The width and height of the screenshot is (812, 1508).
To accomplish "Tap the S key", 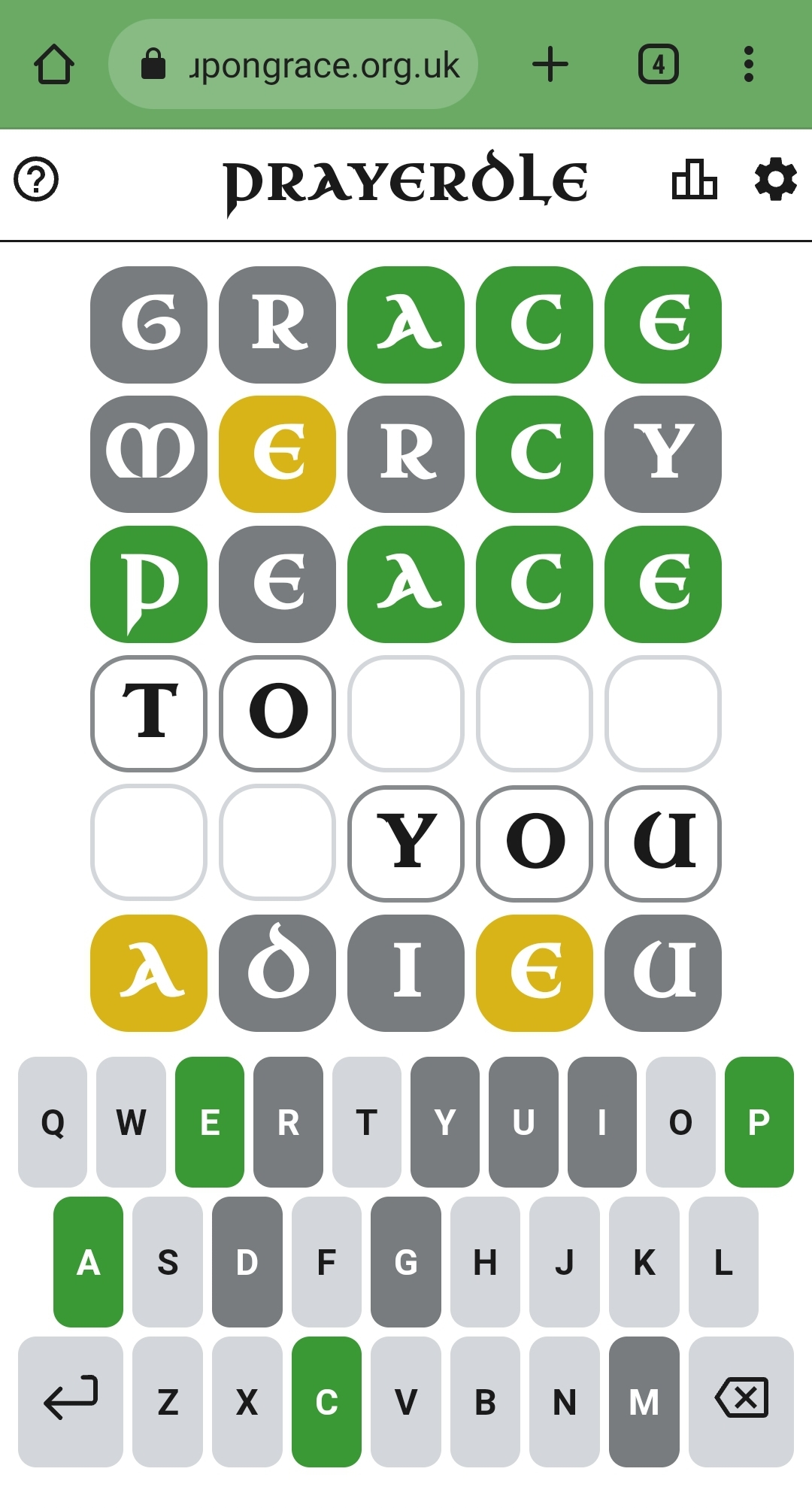I will [168, 1262].
